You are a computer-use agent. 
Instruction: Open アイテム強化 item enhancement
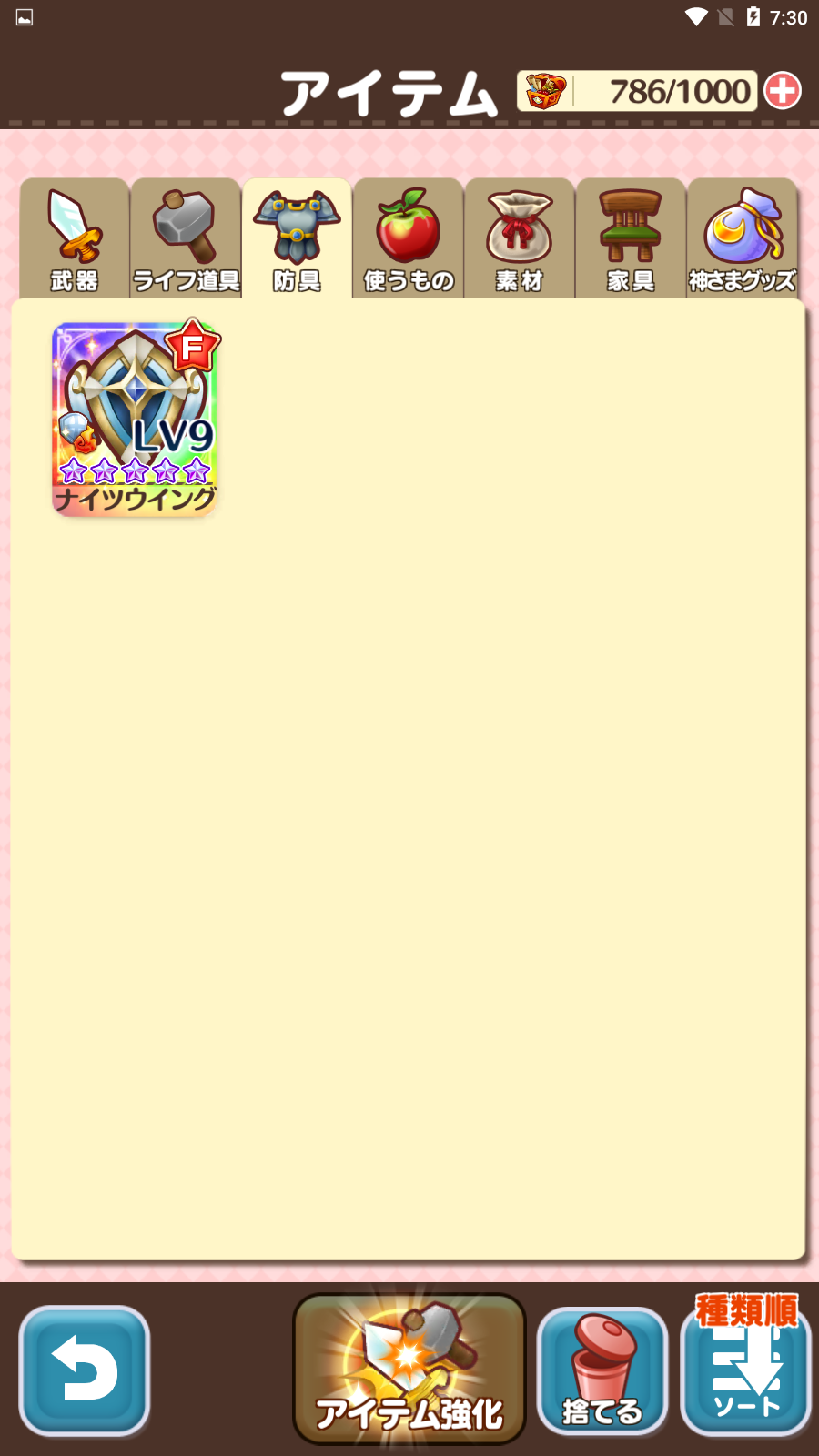click(x=409, y=1370)
